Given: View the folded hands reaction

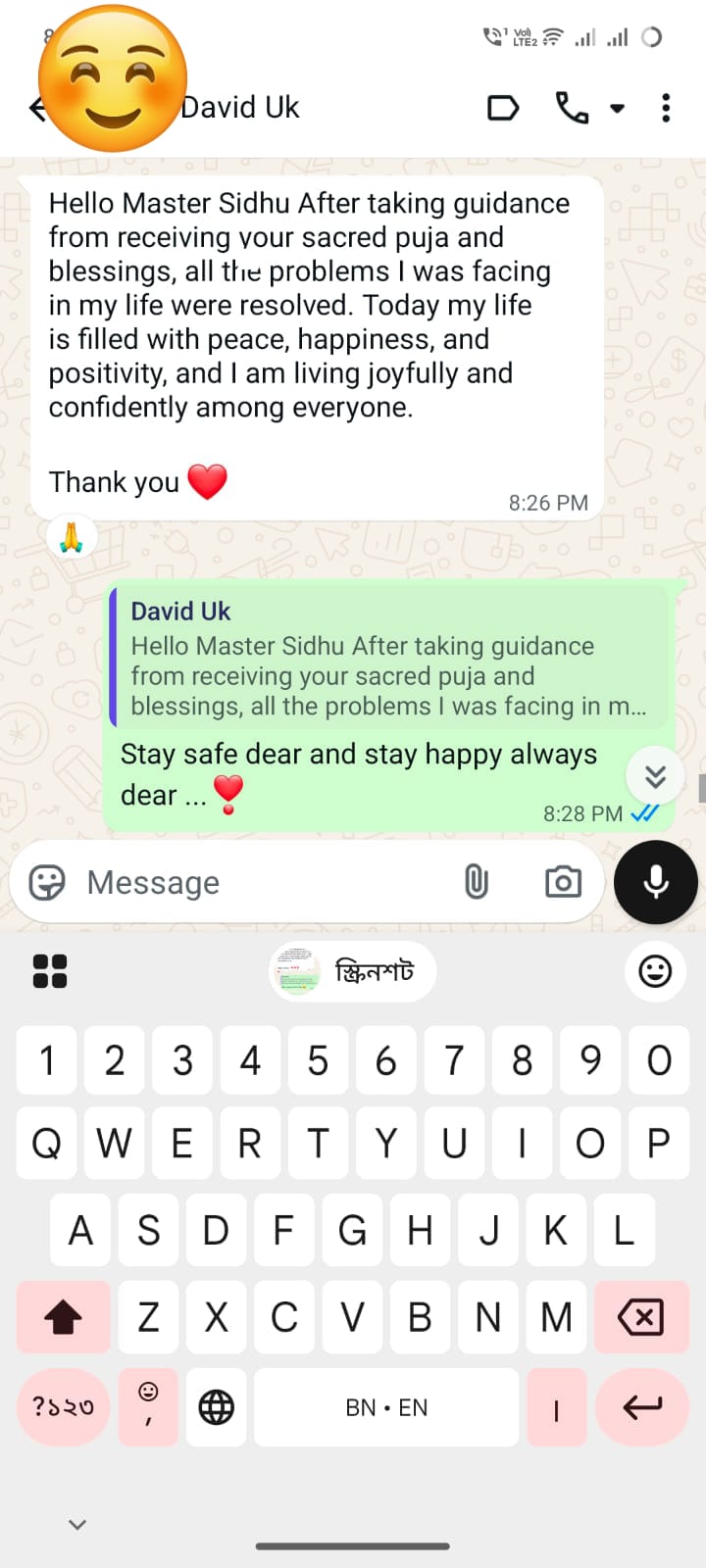Looking at the screenshot, I should coord(72,536).
